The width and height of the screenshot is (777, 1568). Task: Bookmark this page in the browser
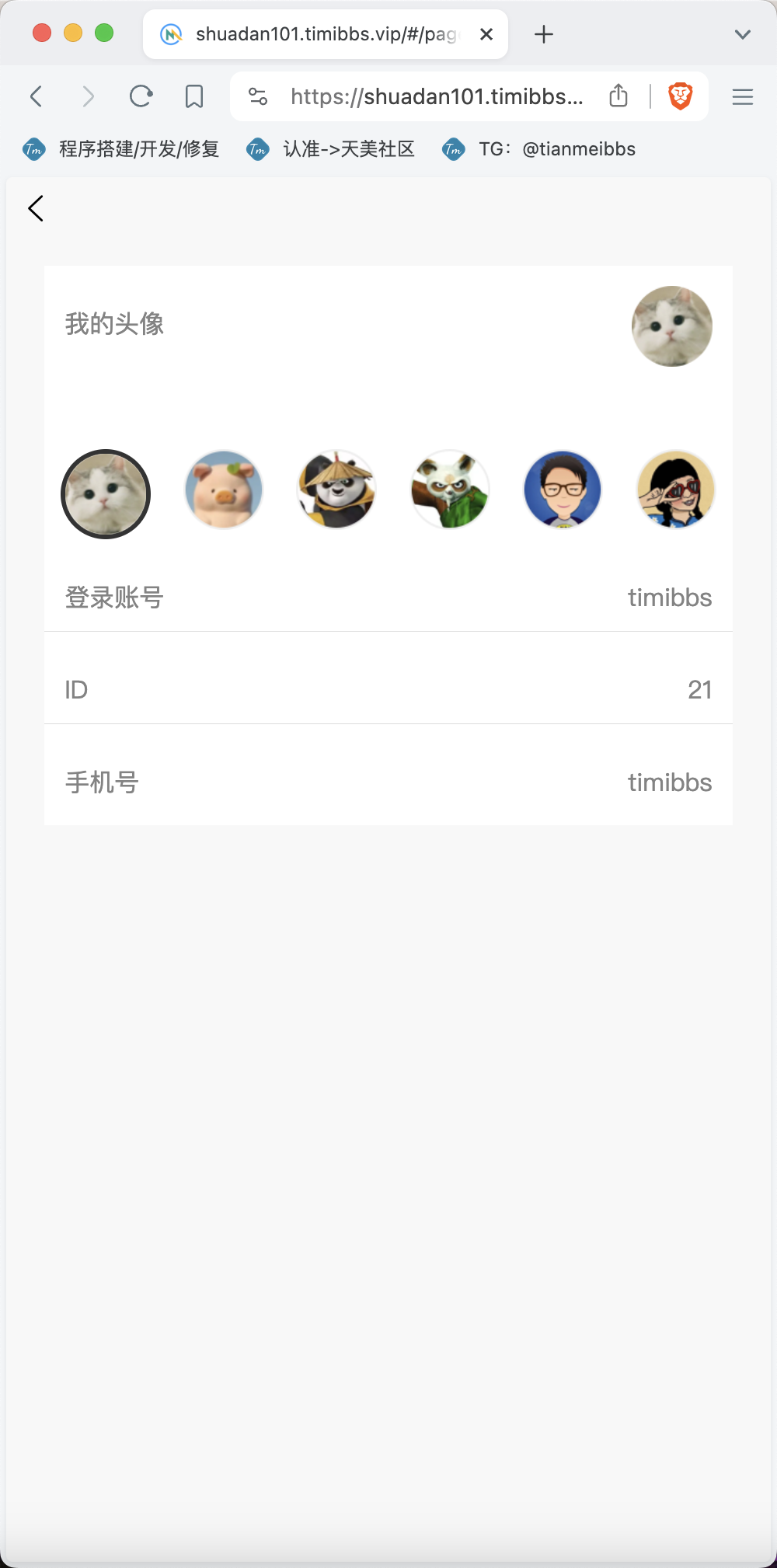tap(194, 96)
